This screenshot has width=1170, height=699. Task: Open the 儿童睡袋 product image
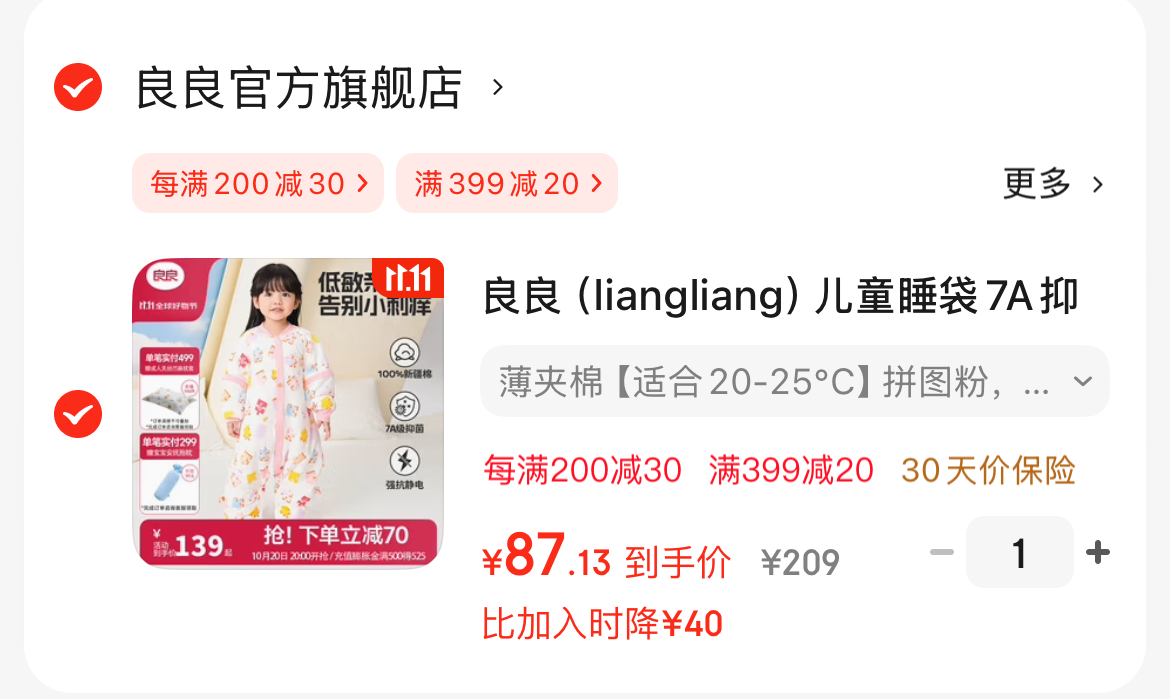(288, 413)
